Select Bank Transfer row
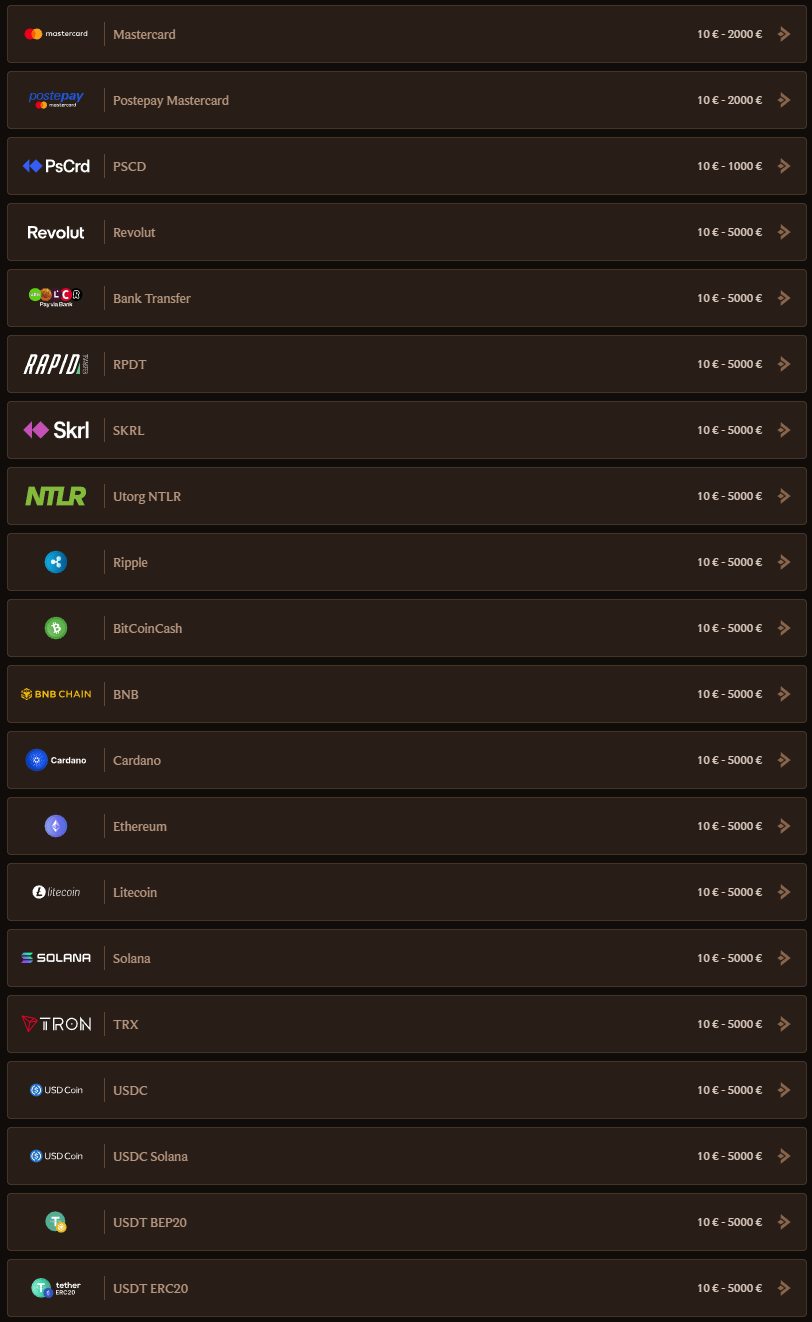The image size is (812, 1322). pos(406,298)
